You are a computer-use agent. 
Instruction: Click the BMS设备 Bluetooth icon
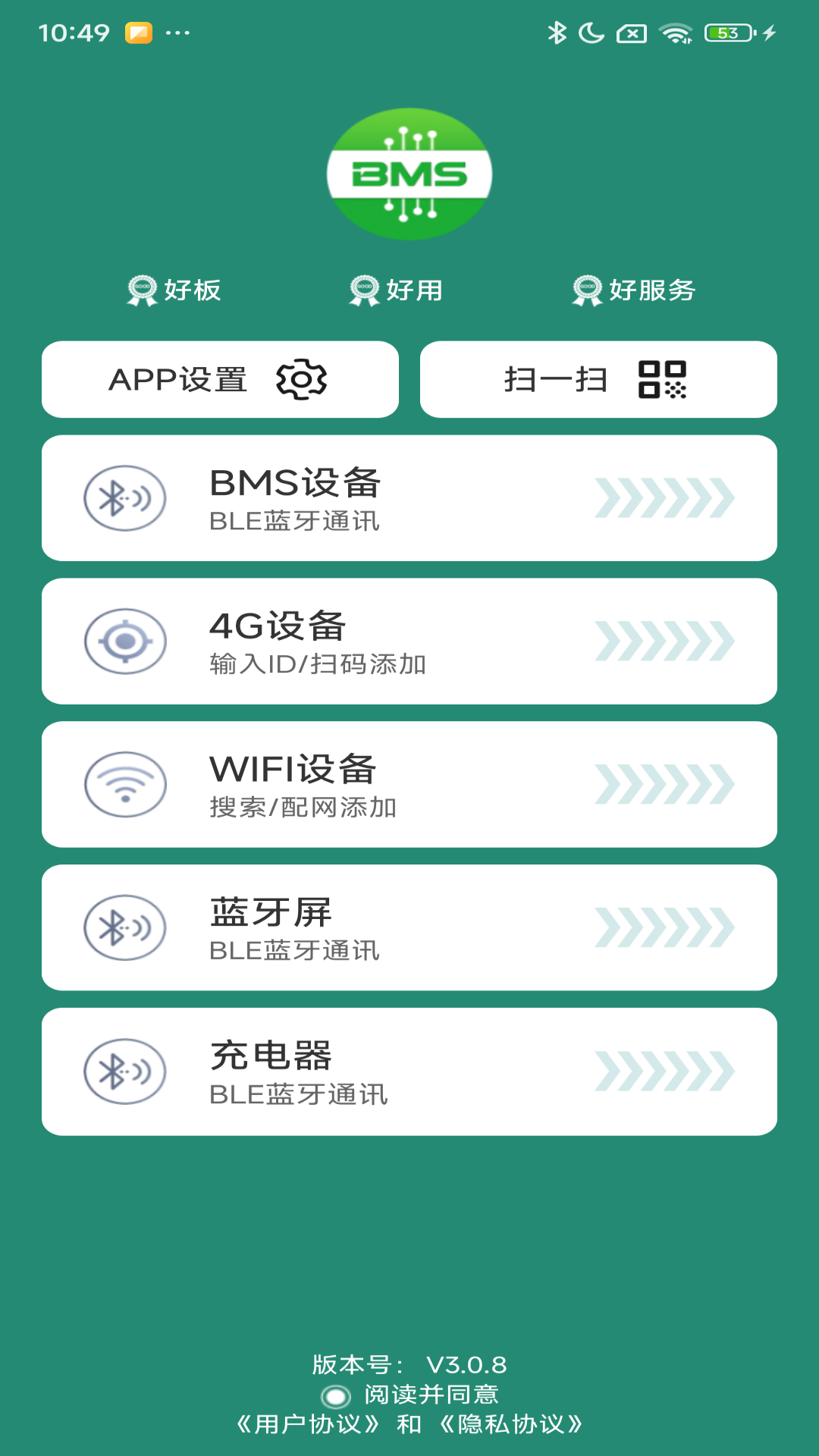pyautogui.click(x=124, y=496)
